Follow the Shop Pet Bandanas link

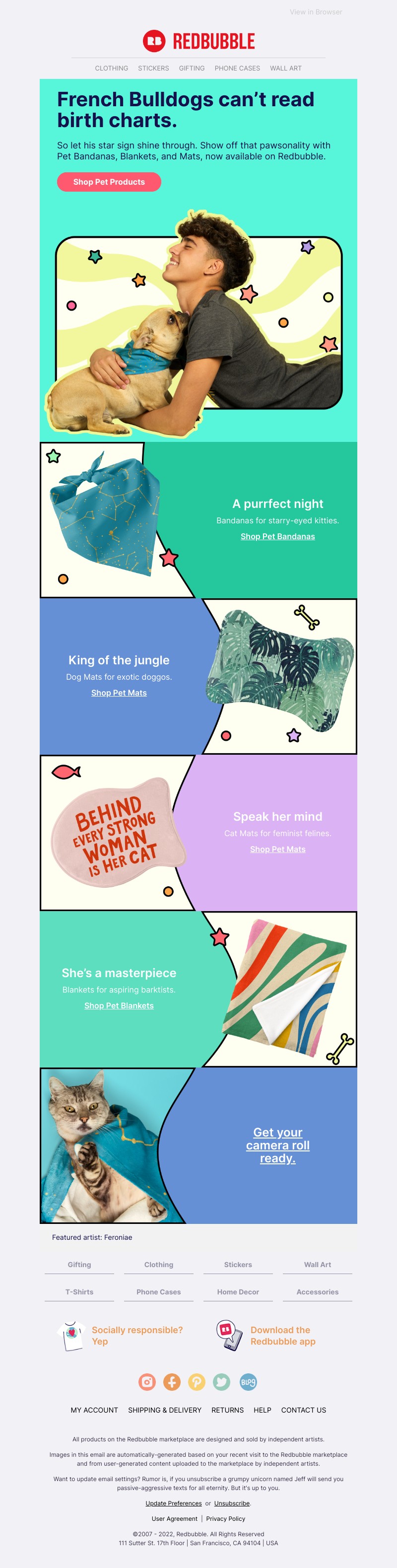(x=277, y=536)
